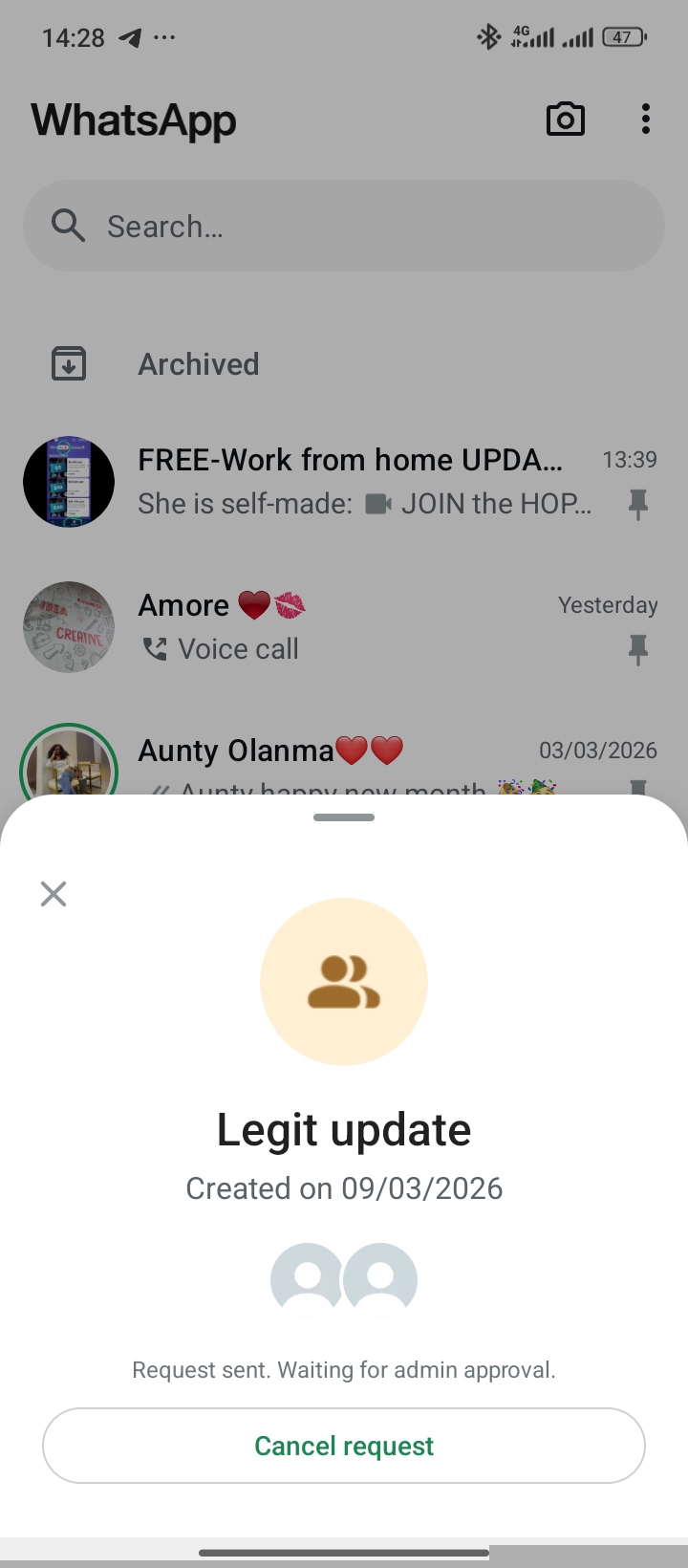
Task: Open the three-dot overflow menu
Action: 646,120
